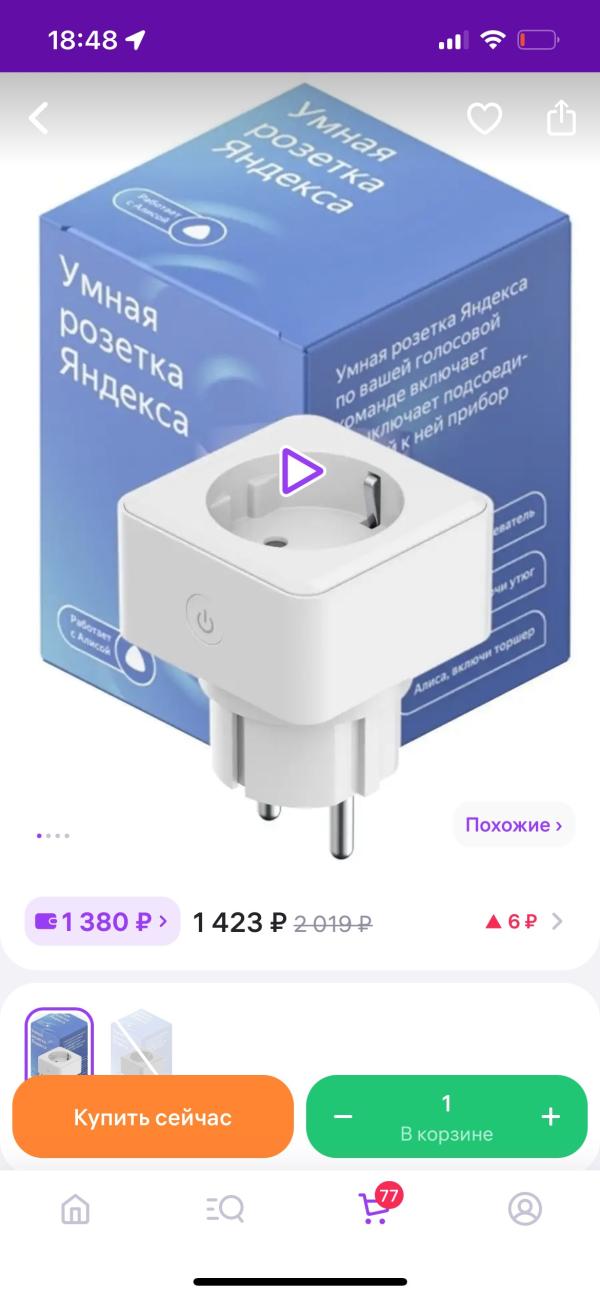Play the product video
The image size is (600, 1297).
[x=299, y=469]
